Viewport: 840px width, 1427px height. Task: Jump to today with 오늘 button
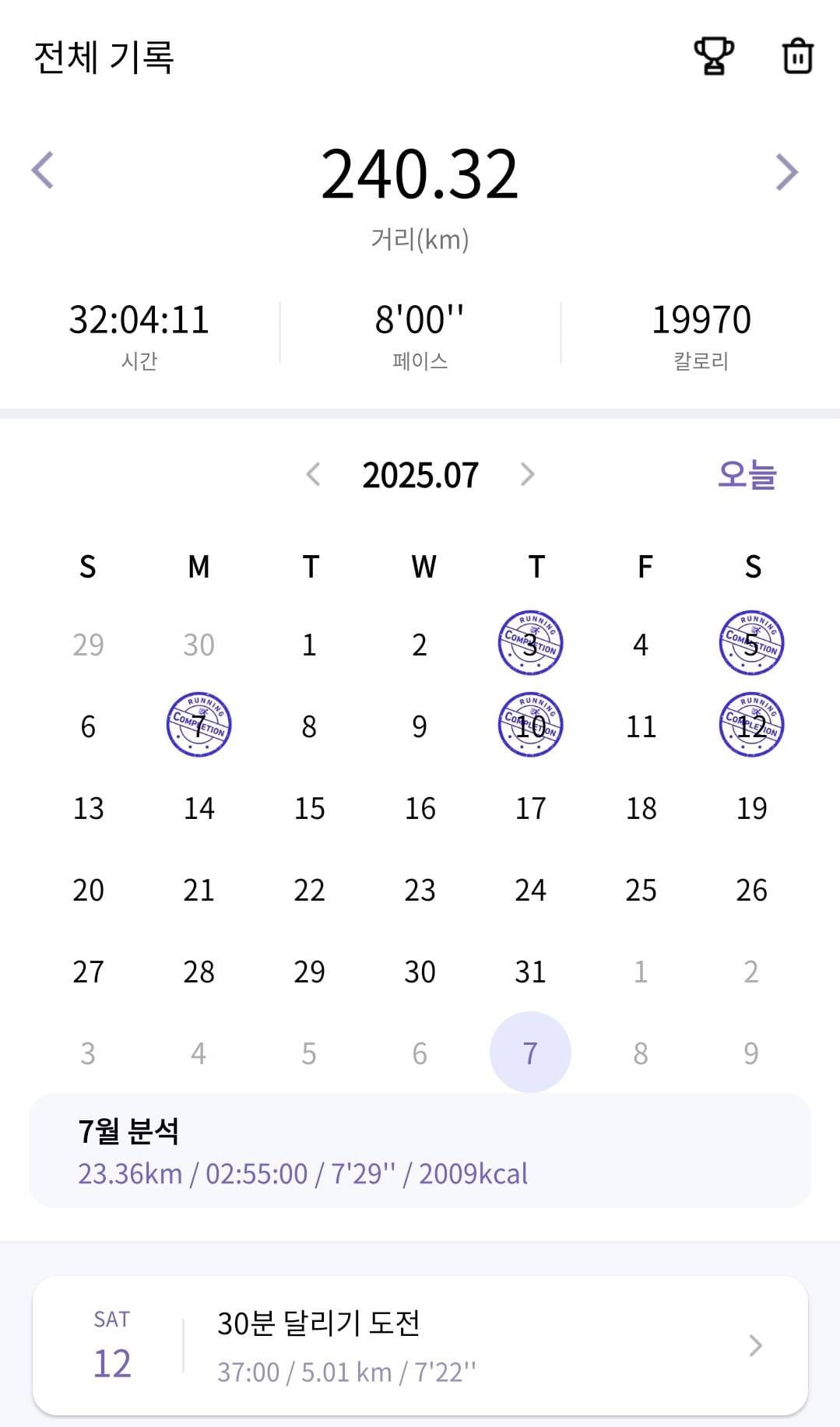(x=747, y=474)
